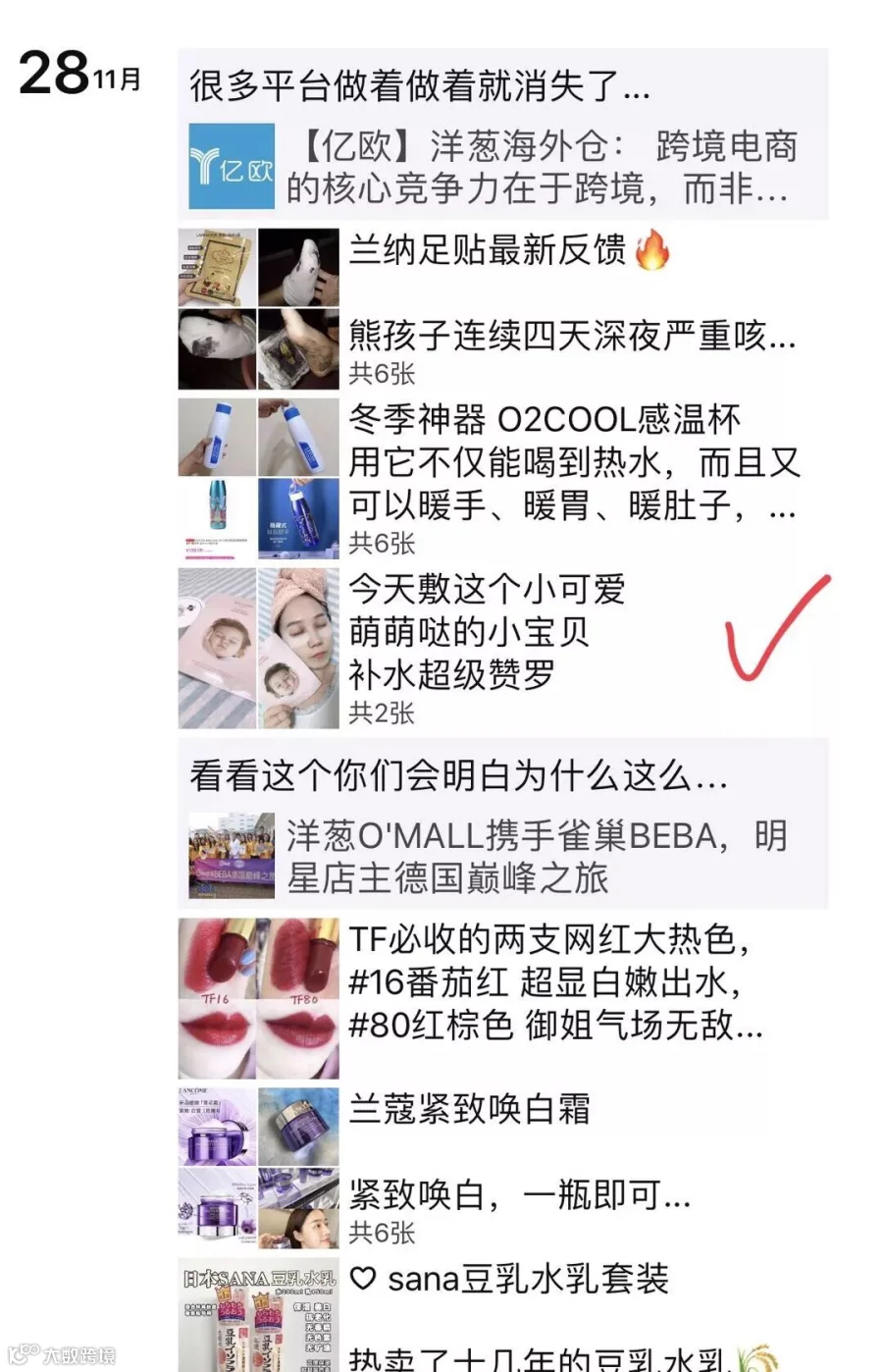Open the TF必收的两支网红大热色 lipstick post

tap(503, 998)
